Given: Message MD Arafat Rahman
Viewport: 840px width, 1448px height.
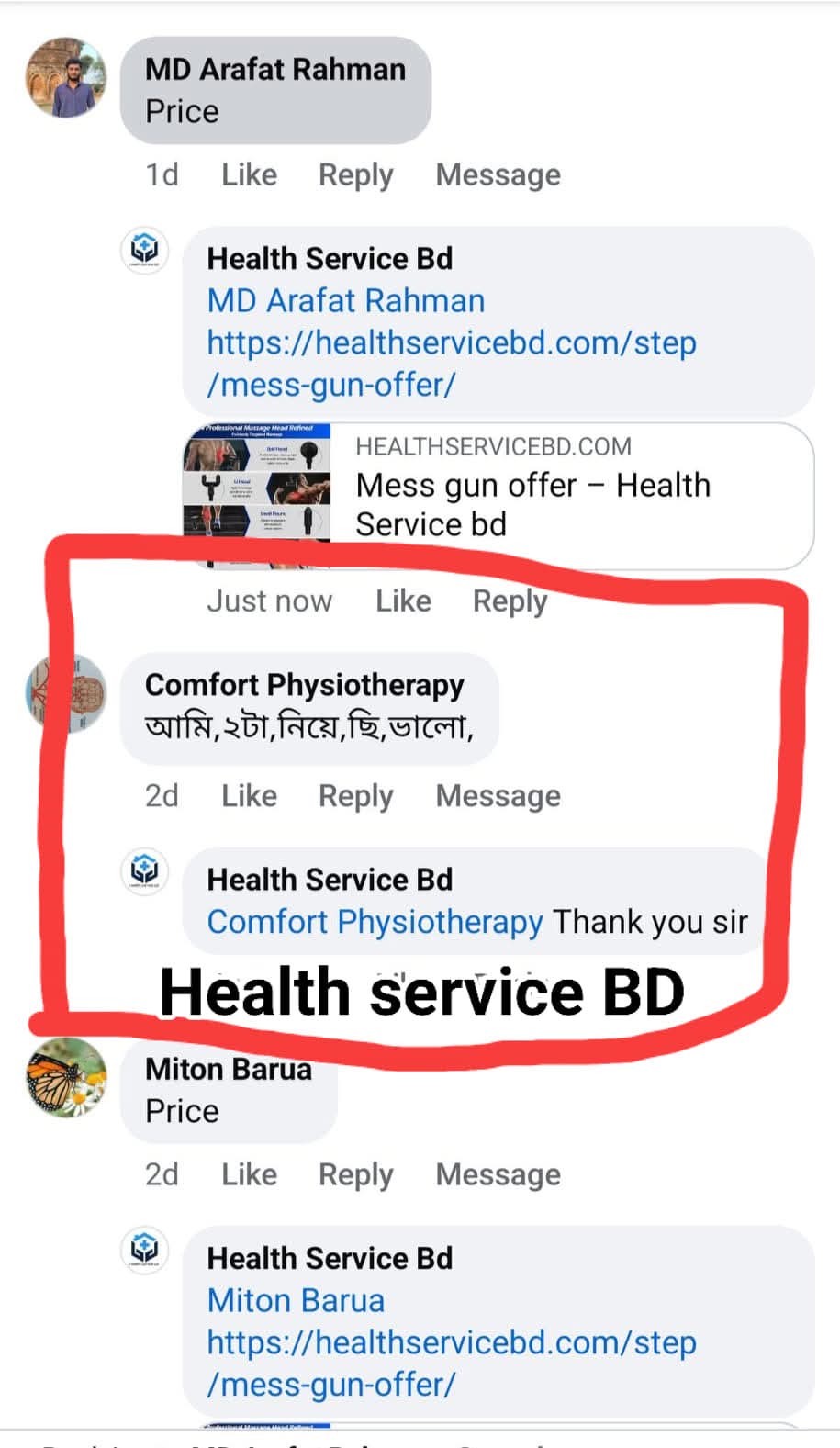Looking at the screenshot, I should (x=498, y=174).
